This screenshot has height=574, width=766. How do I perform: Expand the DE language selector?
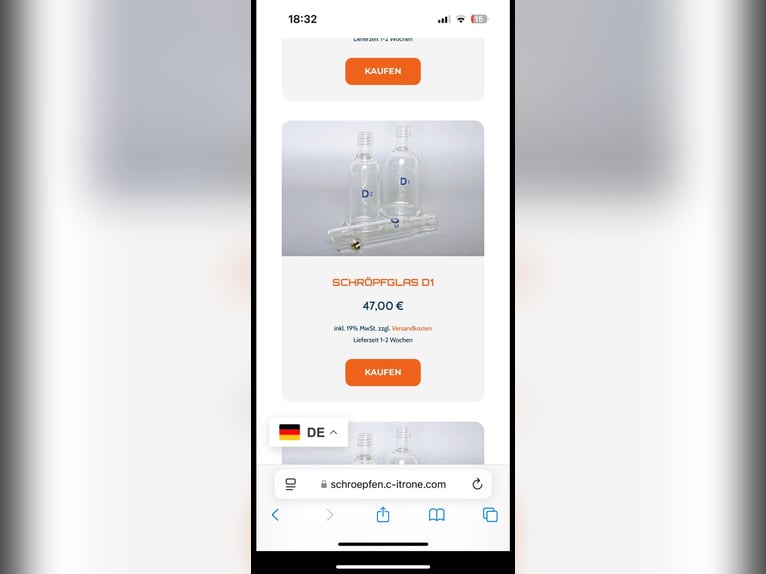308,432
